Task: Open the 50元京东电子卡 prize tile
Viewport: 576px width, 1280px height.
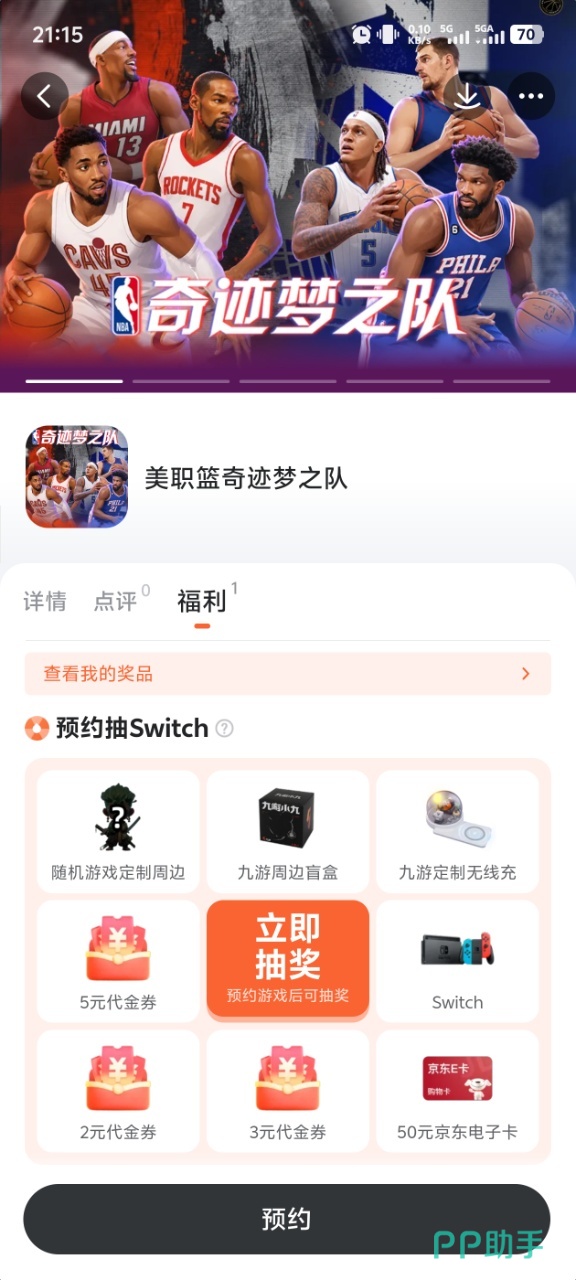Action: pos(457,1091)
